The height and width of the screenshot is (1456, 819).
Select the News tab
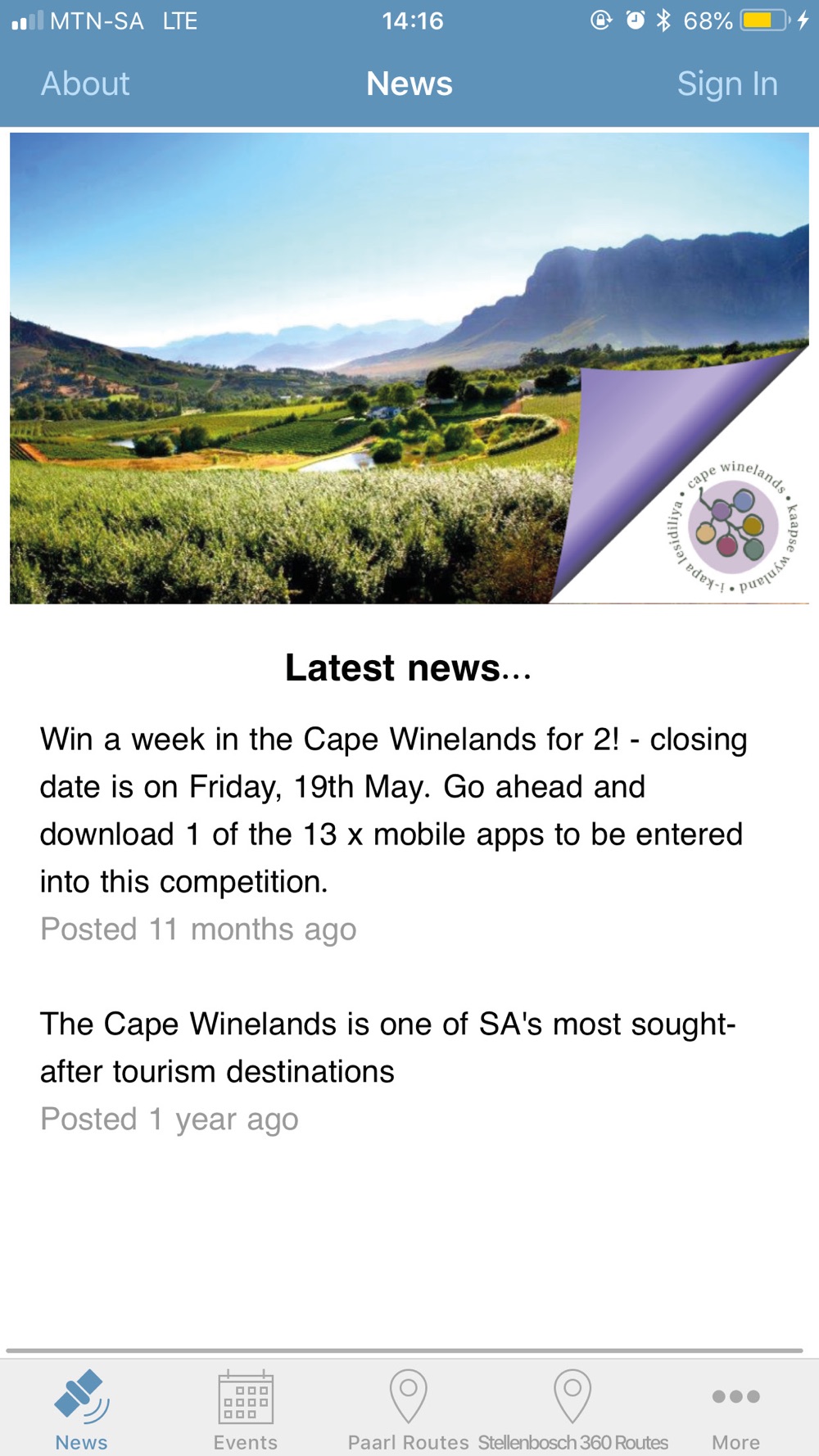click(x=81, y=1410)
